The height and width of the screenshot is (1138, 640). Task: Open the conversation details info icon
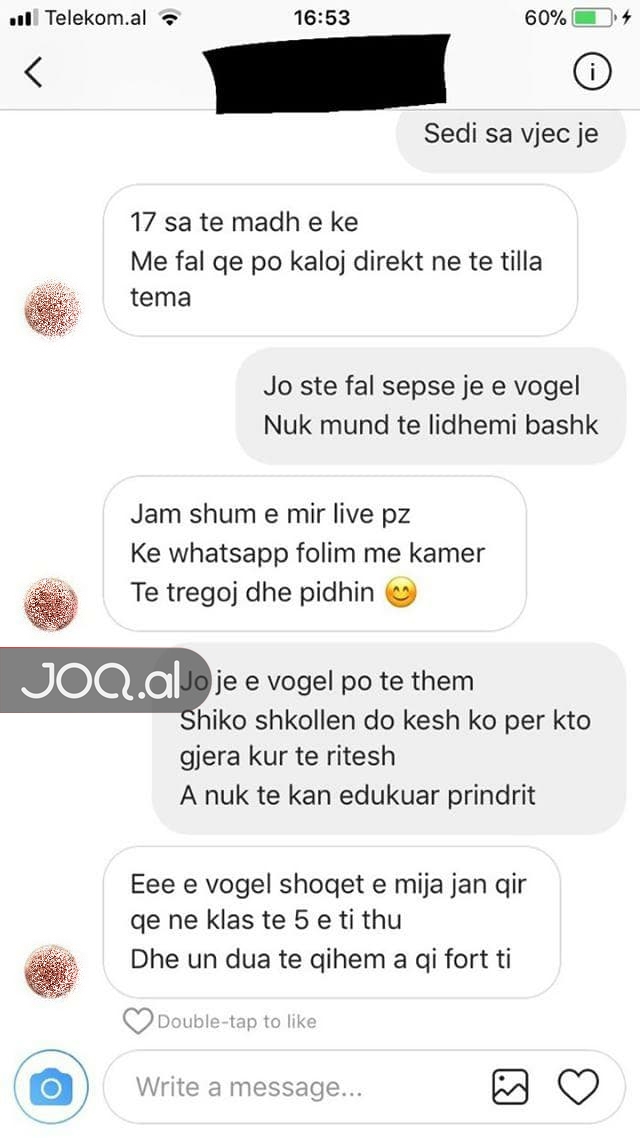coord(592,72)
